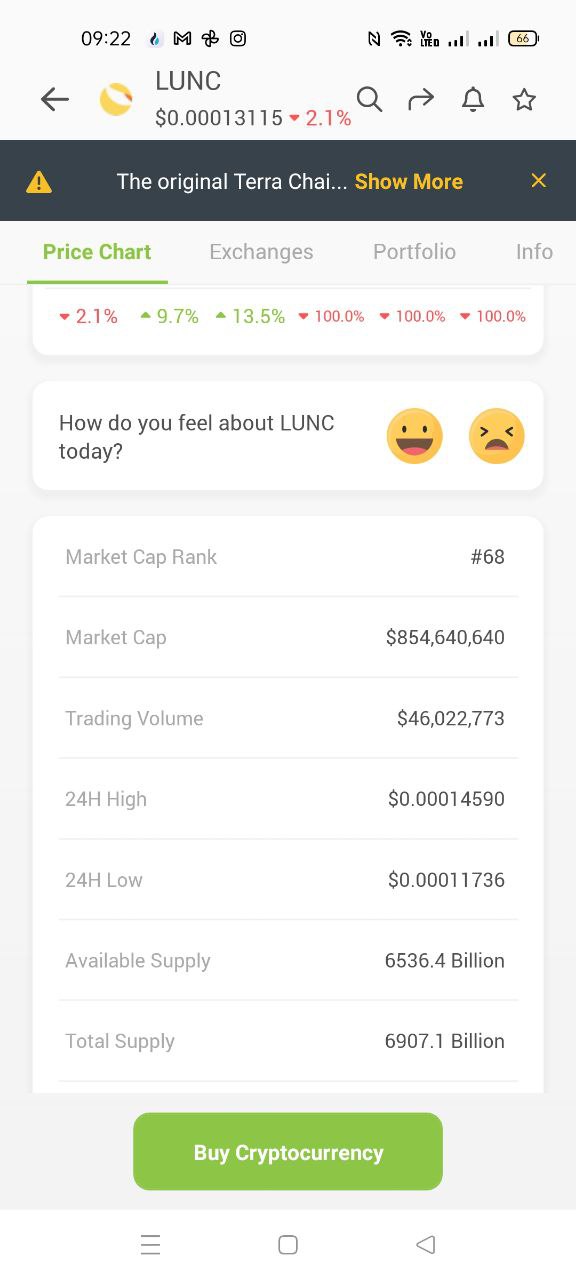576x1280 pixels.
Task: Switch to the Portfolio tab
Action: 414,252
